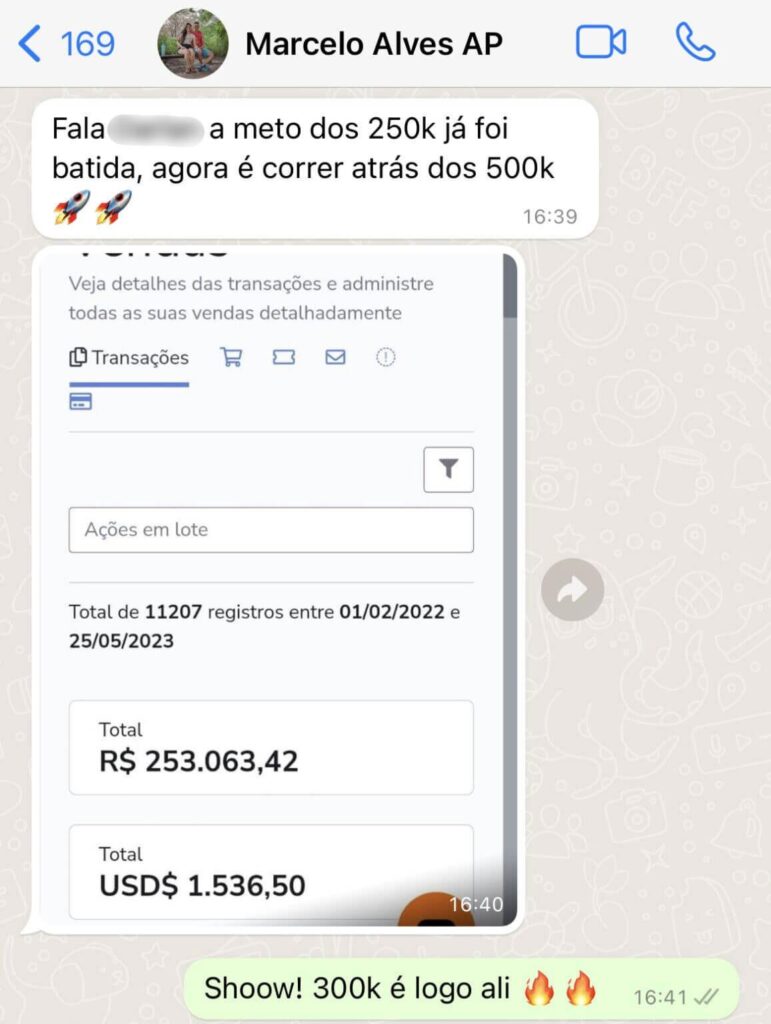This screenshot has width=771, height=1024.
Task: Select the R$ 253.063,42 total card
Action: coord(270,747)
